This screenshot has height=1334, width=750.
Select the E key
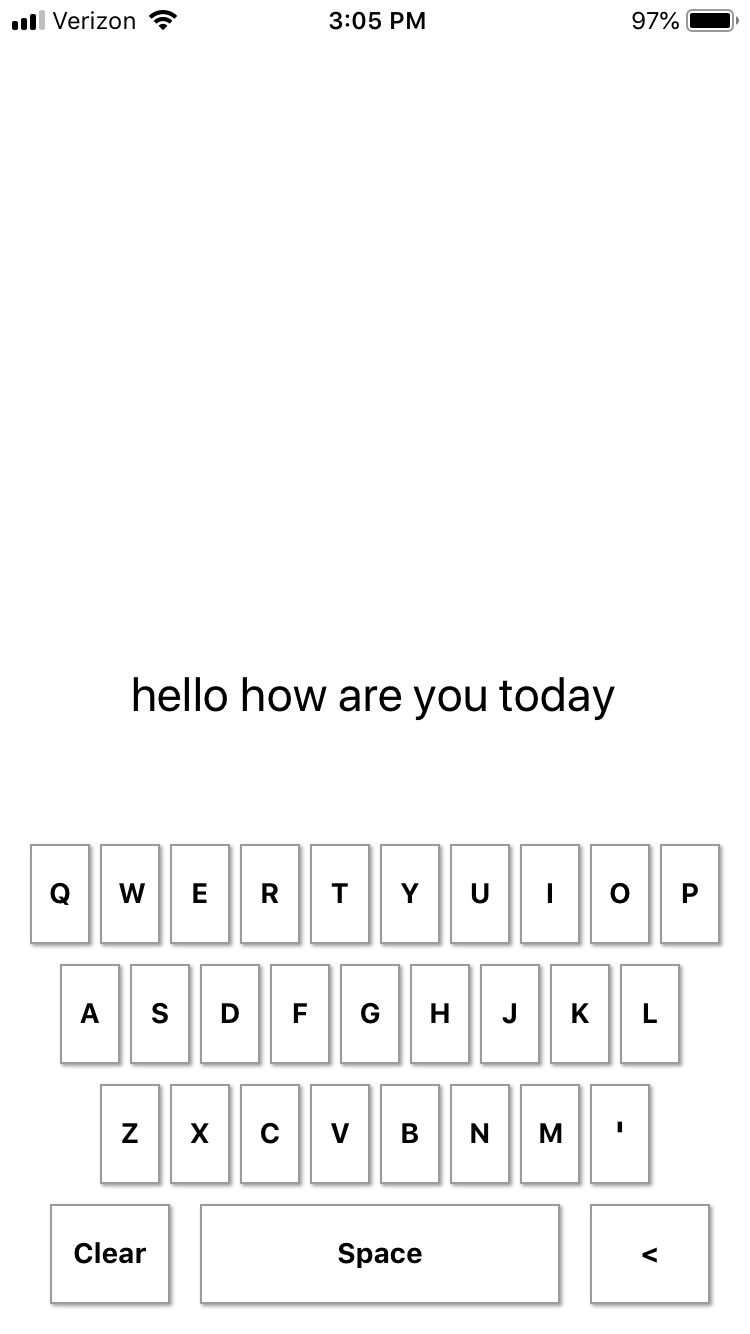(x=200, y=893)
